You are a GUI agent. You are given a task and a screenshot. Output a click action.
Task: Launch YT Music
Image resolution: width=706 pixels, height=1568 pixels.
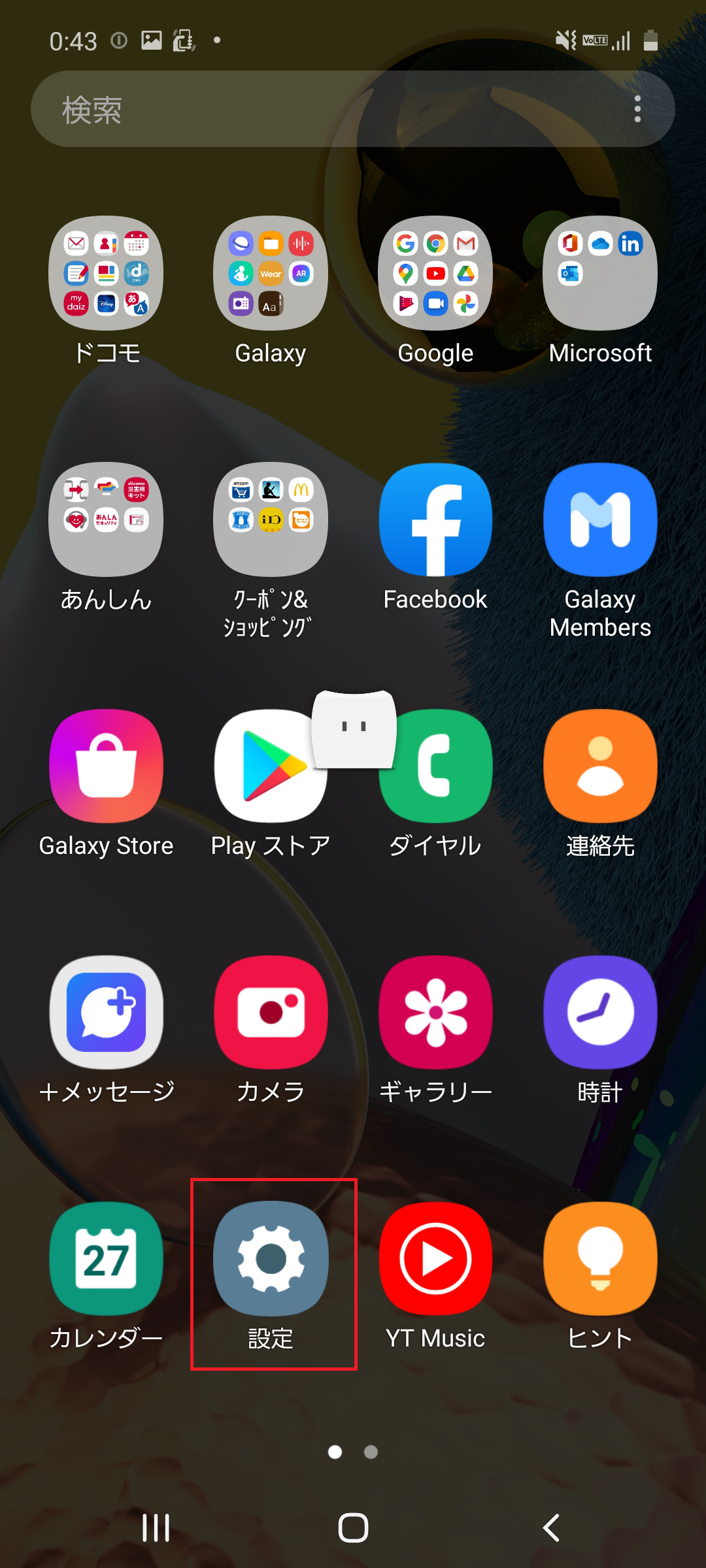[435, 1258]
